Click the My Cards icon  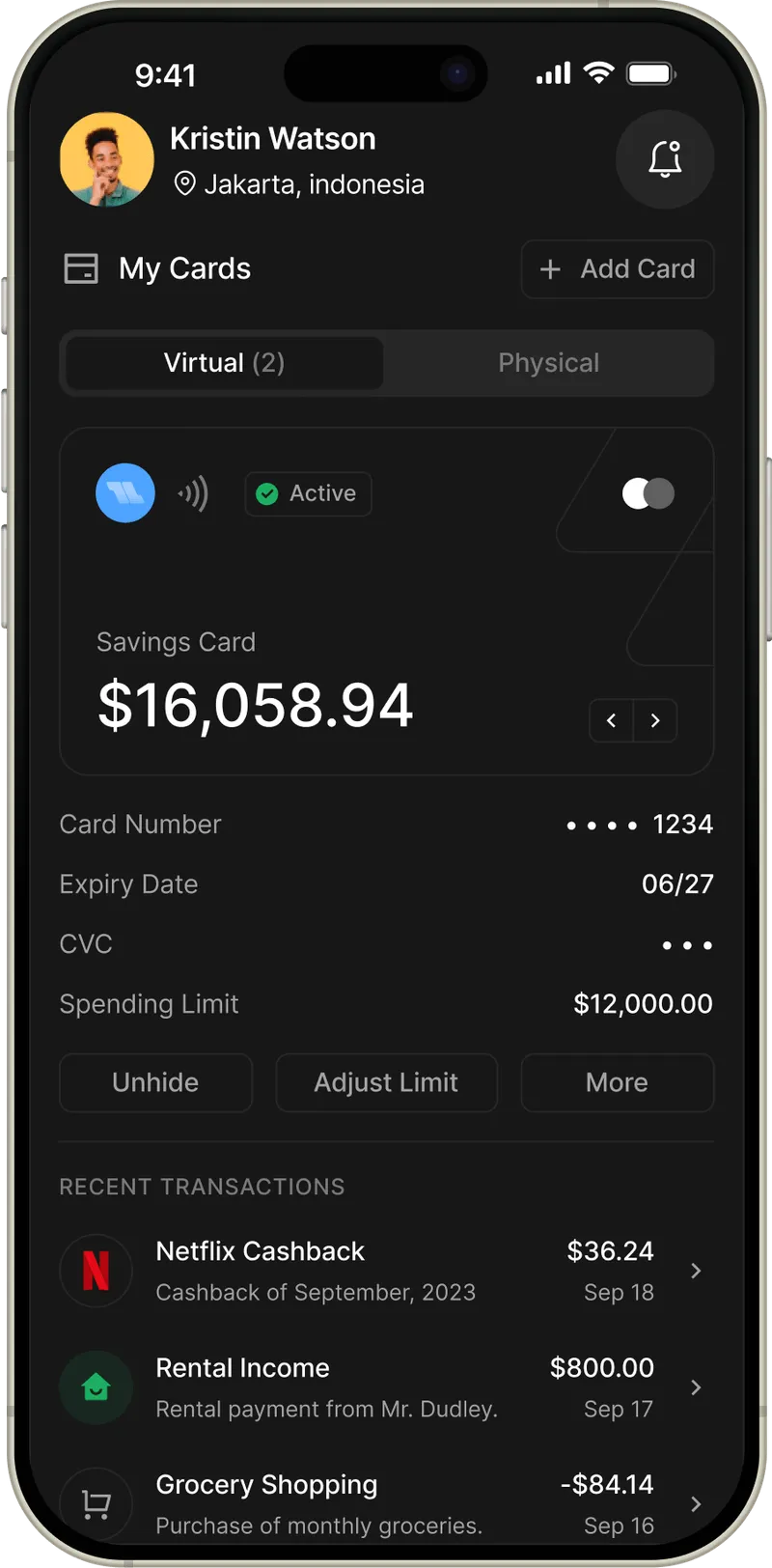pyautogui.click(x=81, y=268)
